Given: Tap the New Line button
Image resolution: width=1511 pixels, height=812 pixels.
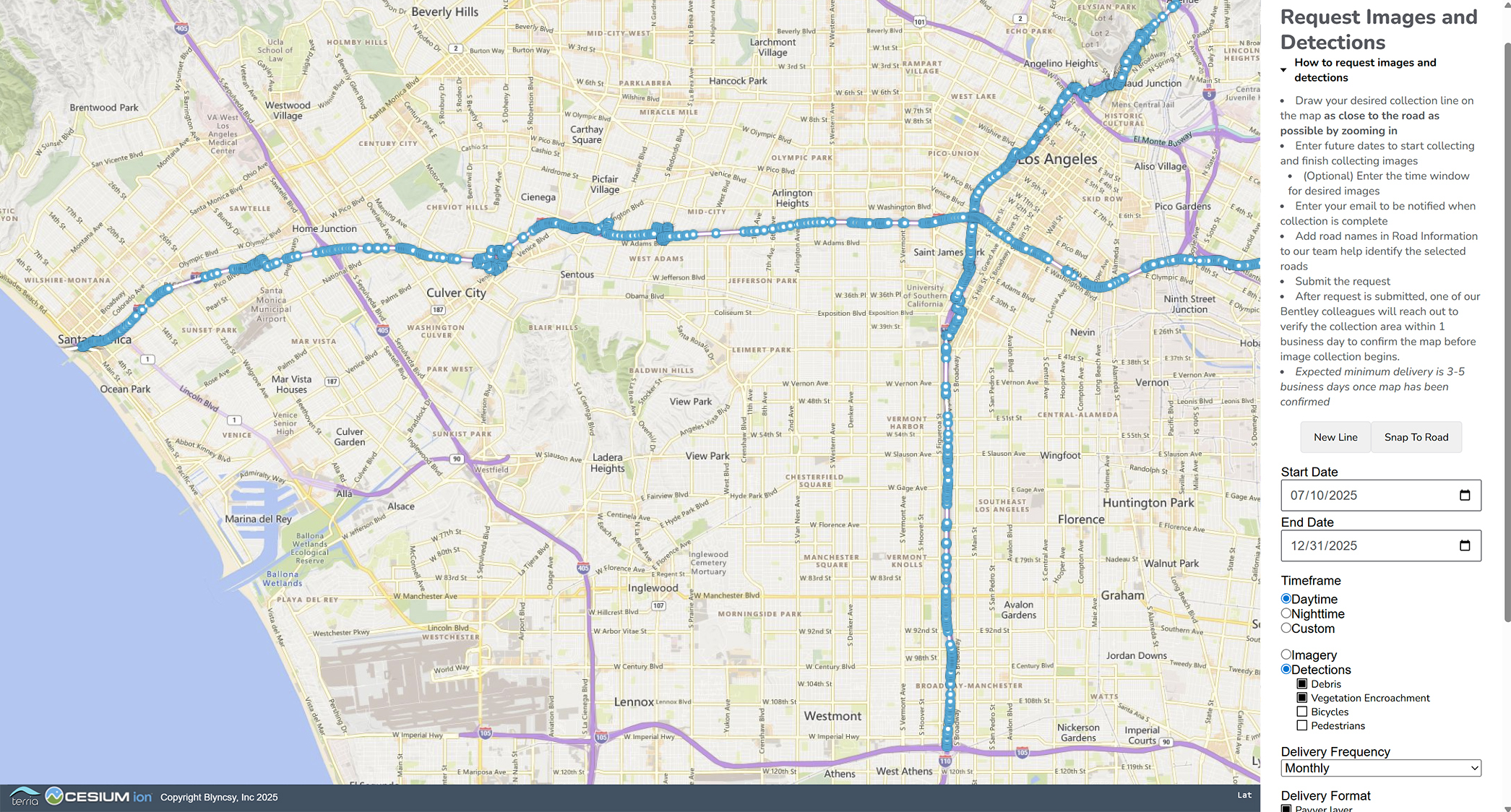Looking at the screenshot, I should click(1335, 437).
